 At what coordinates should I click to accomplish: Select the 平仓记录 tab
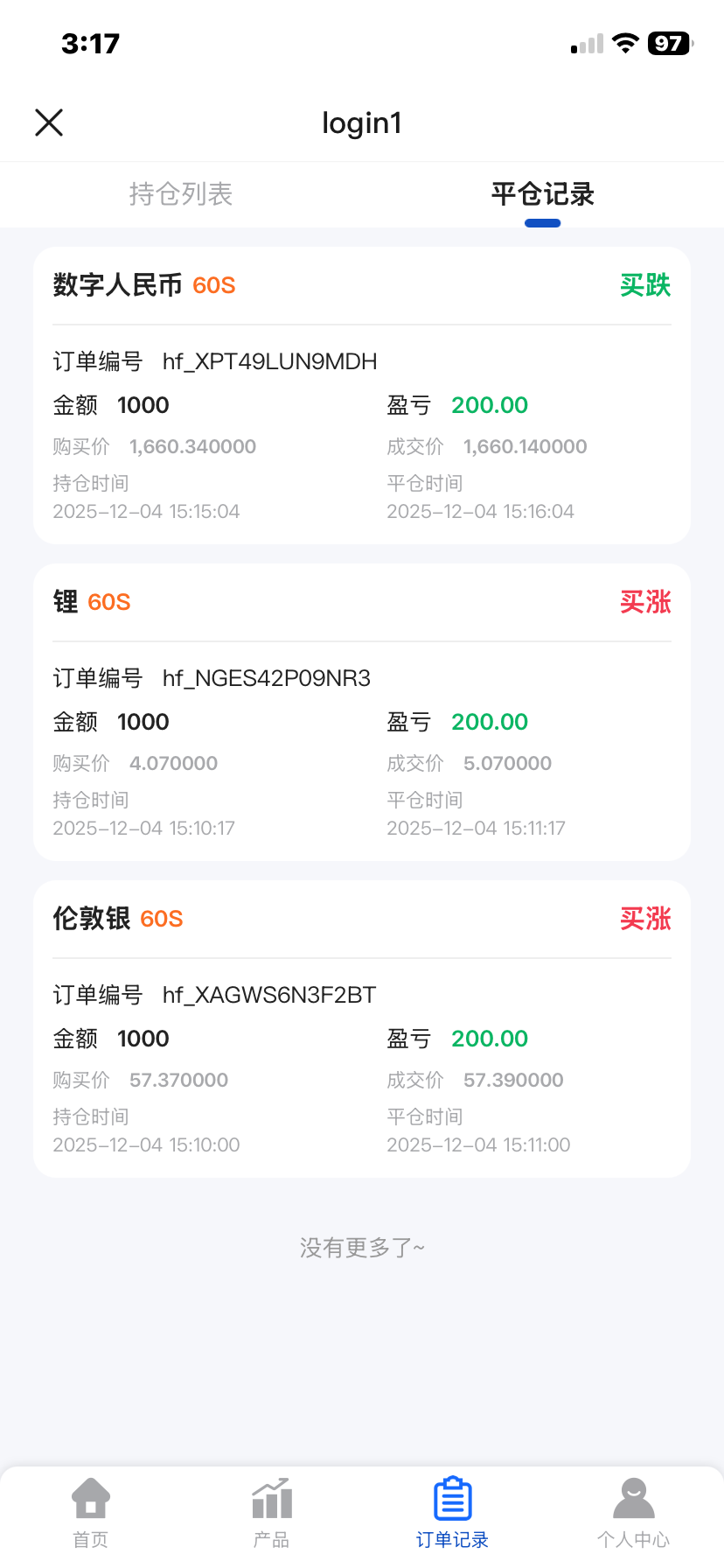coord(542,194)
